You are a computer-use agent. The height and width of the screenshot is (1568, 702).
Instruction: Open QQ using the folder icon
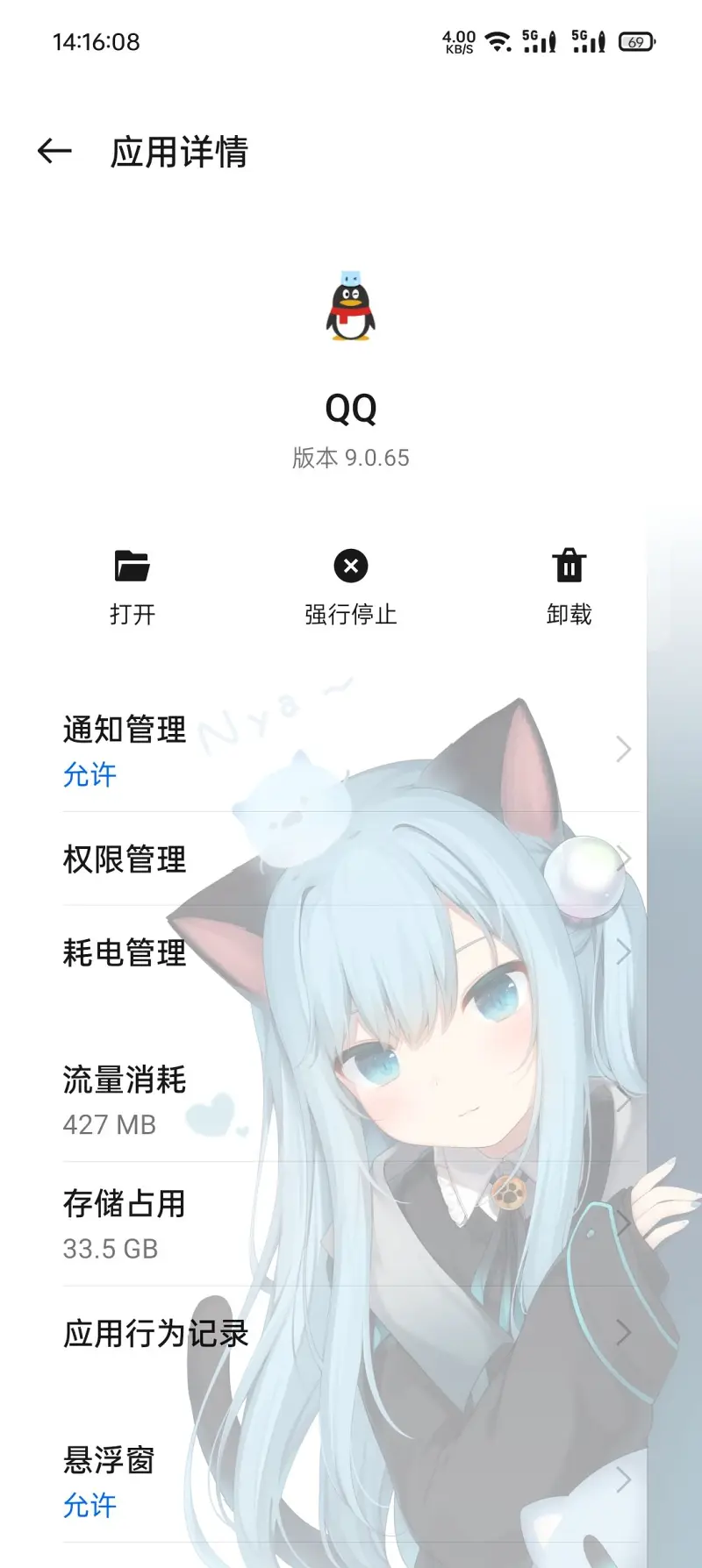tap(133, 566)
